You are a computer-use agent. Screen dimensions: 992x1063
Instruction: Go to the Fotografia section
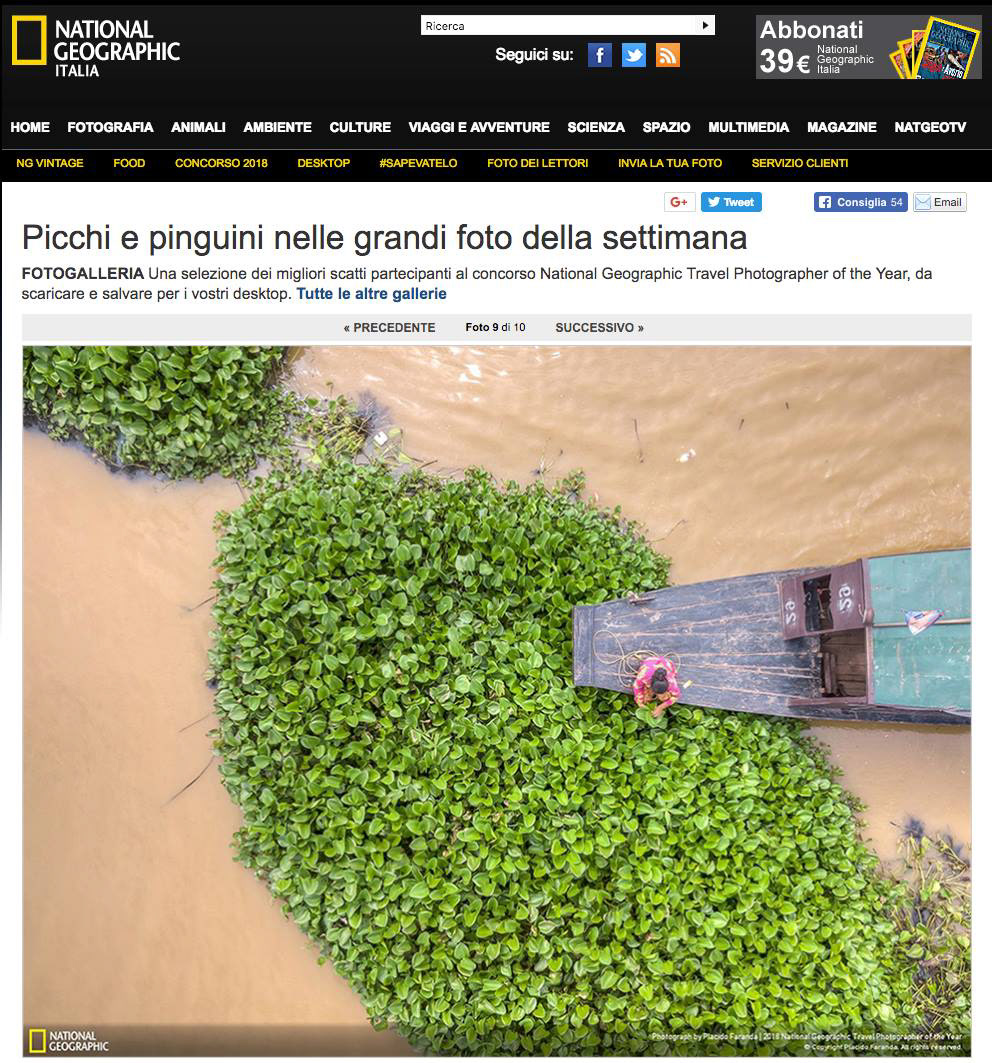[110, 127]
